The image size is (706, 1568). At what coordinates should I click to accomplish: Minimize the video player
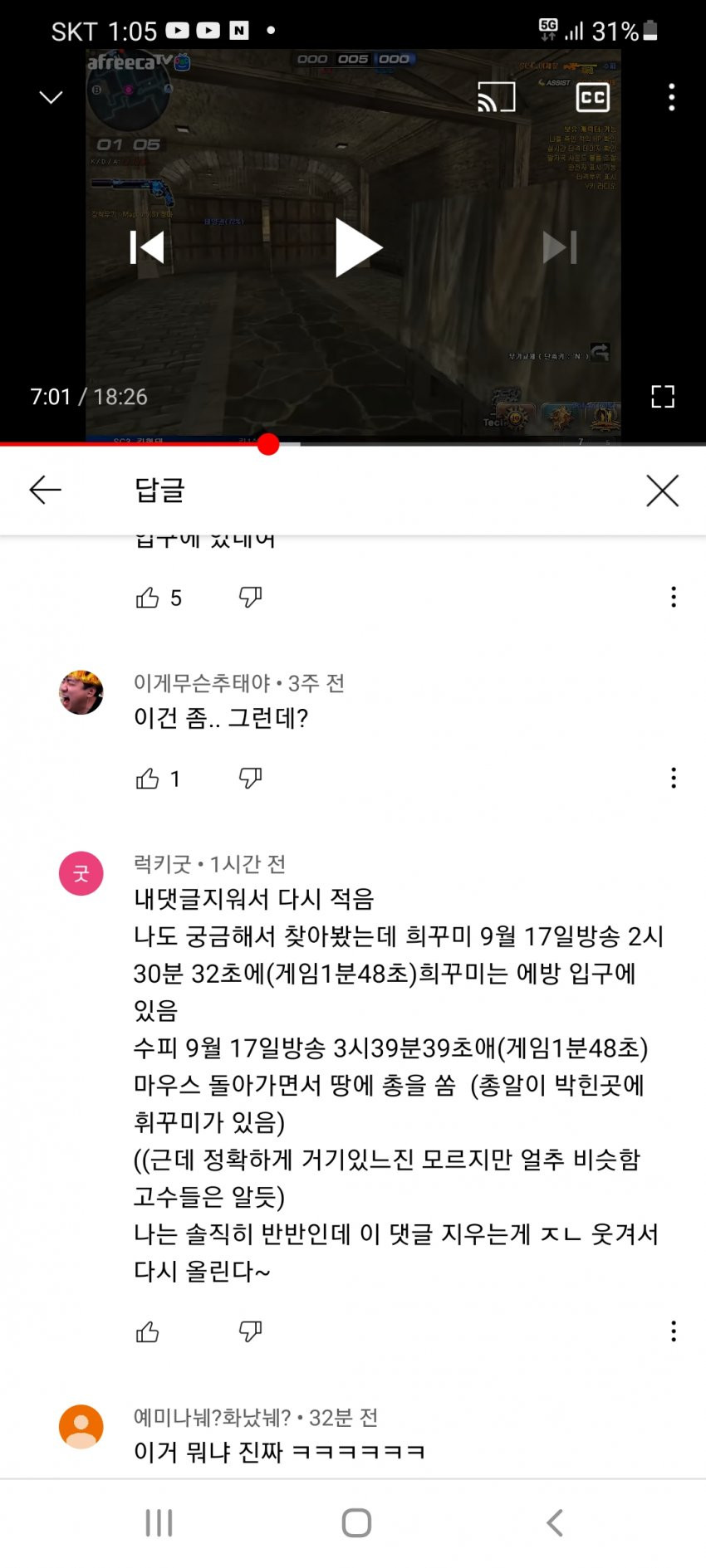(x=51, y=98)
